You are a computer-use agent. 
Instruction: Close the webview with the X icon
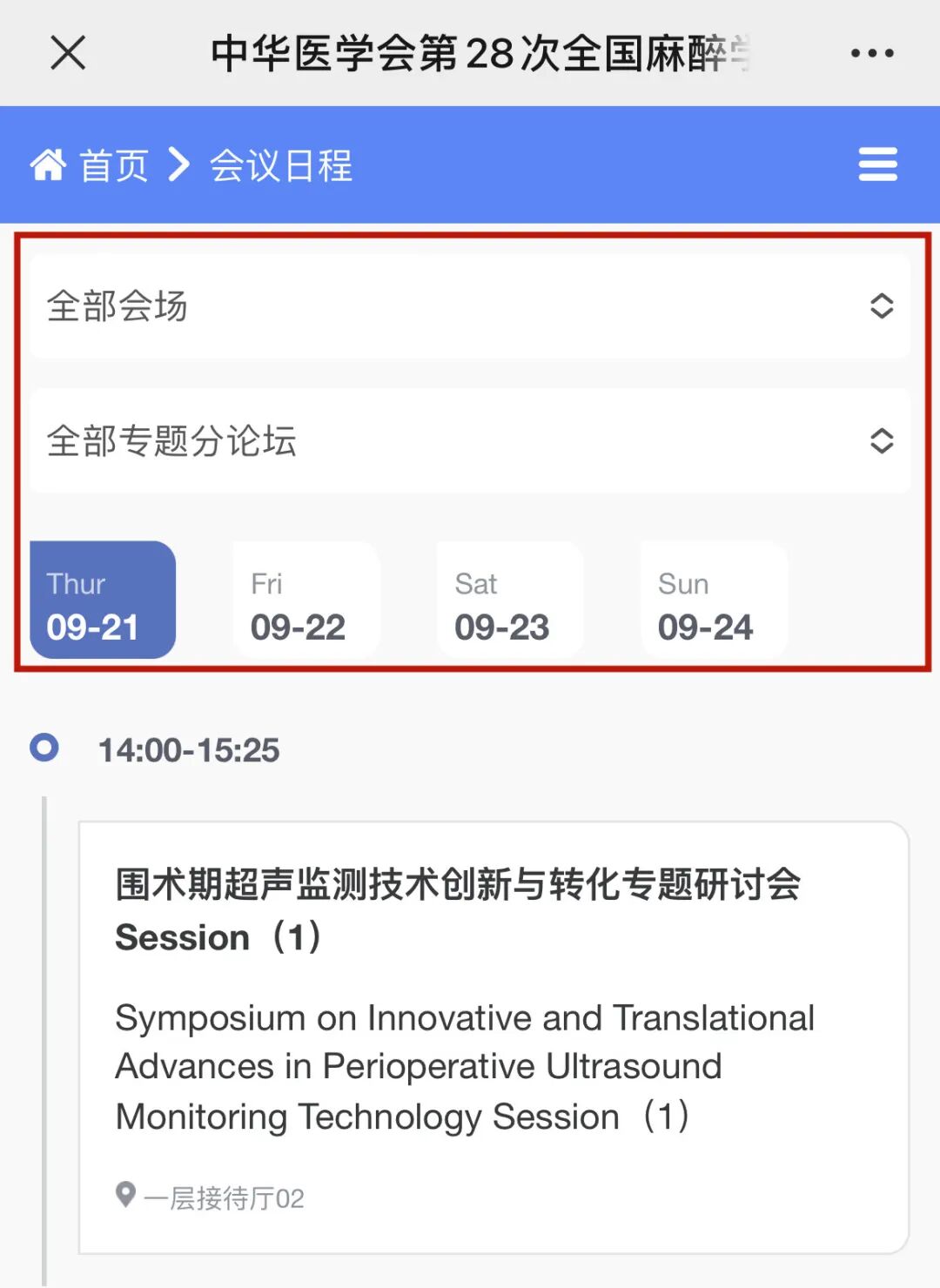click(x=68, y=52)
